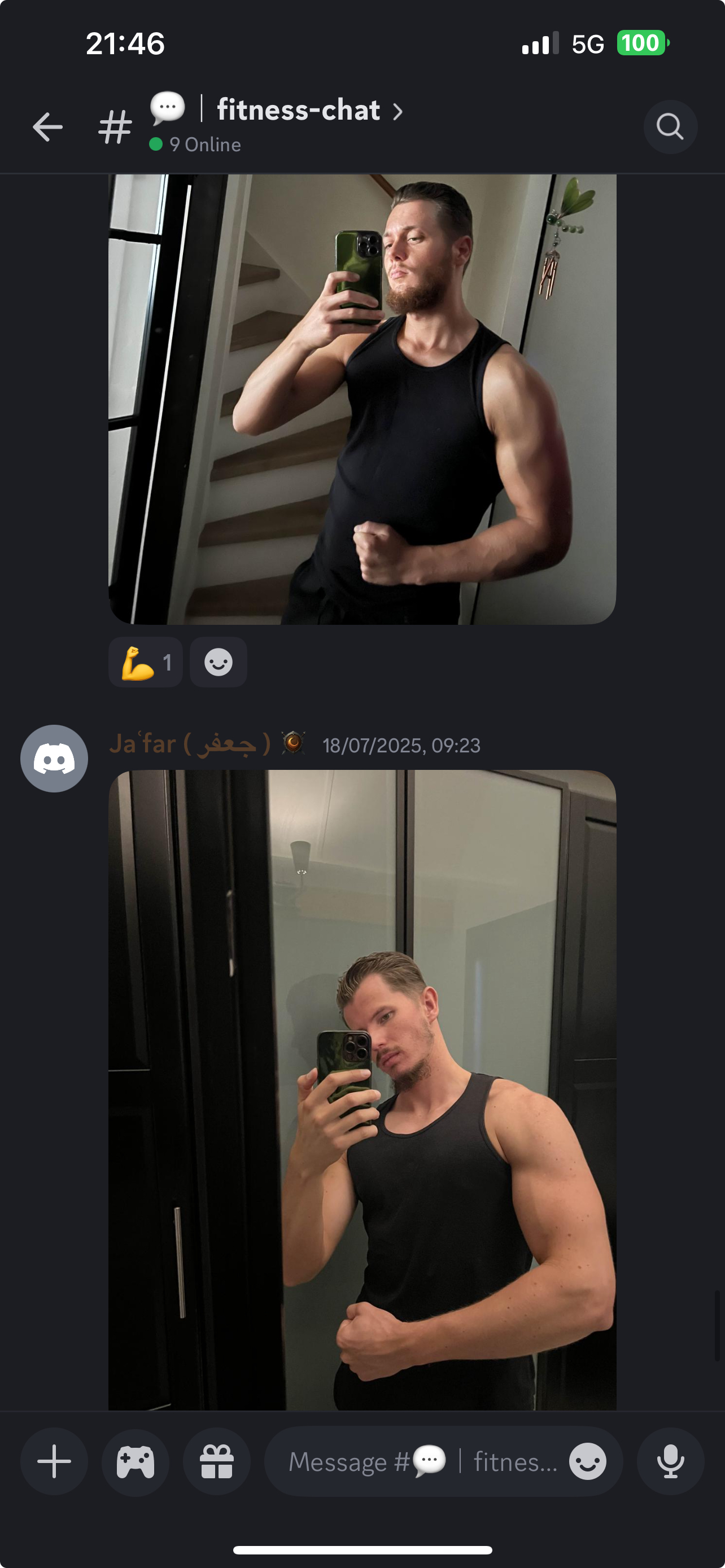Tap the flexed biceps reaction

coord(146,662)
